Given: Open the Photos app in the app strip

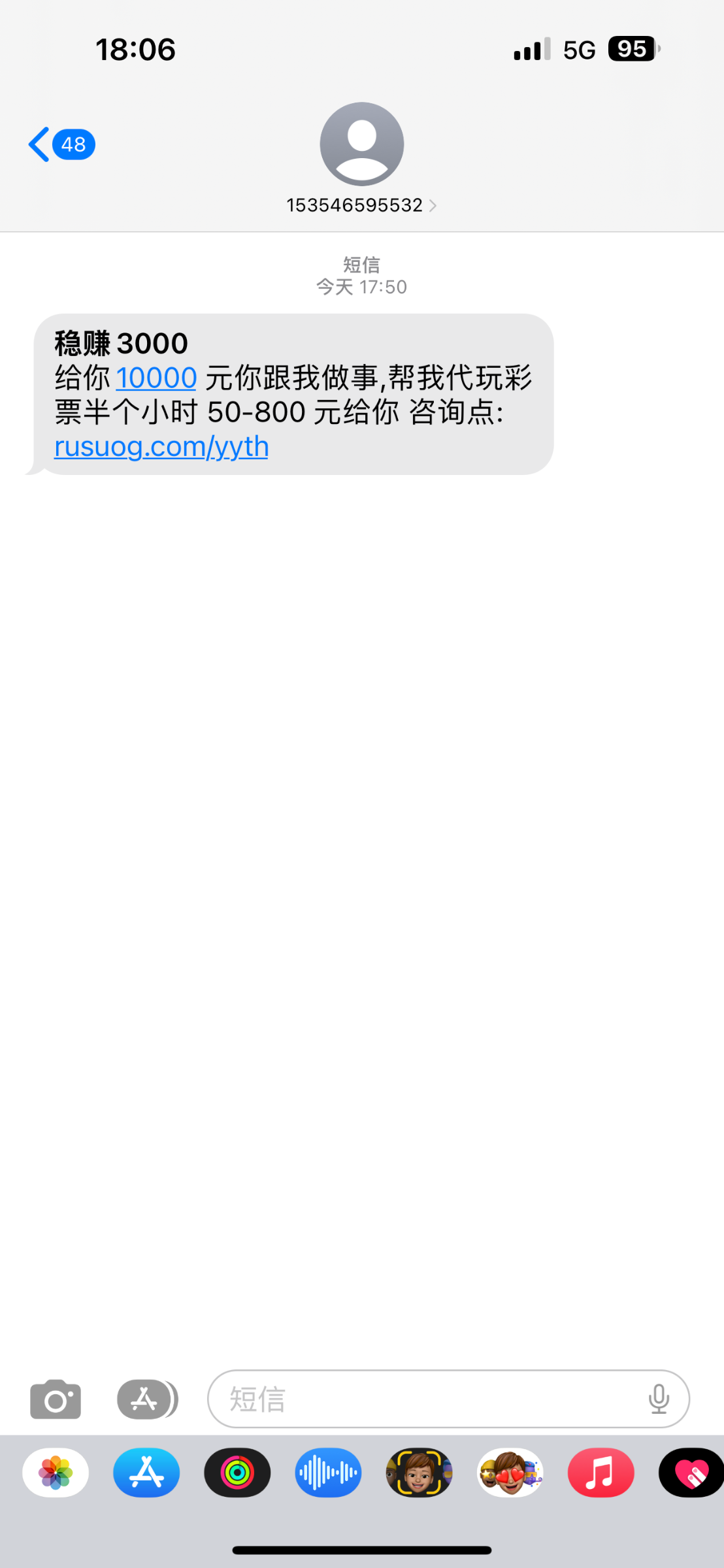Looking at the screenshot, I should [x=56, y=1473].
